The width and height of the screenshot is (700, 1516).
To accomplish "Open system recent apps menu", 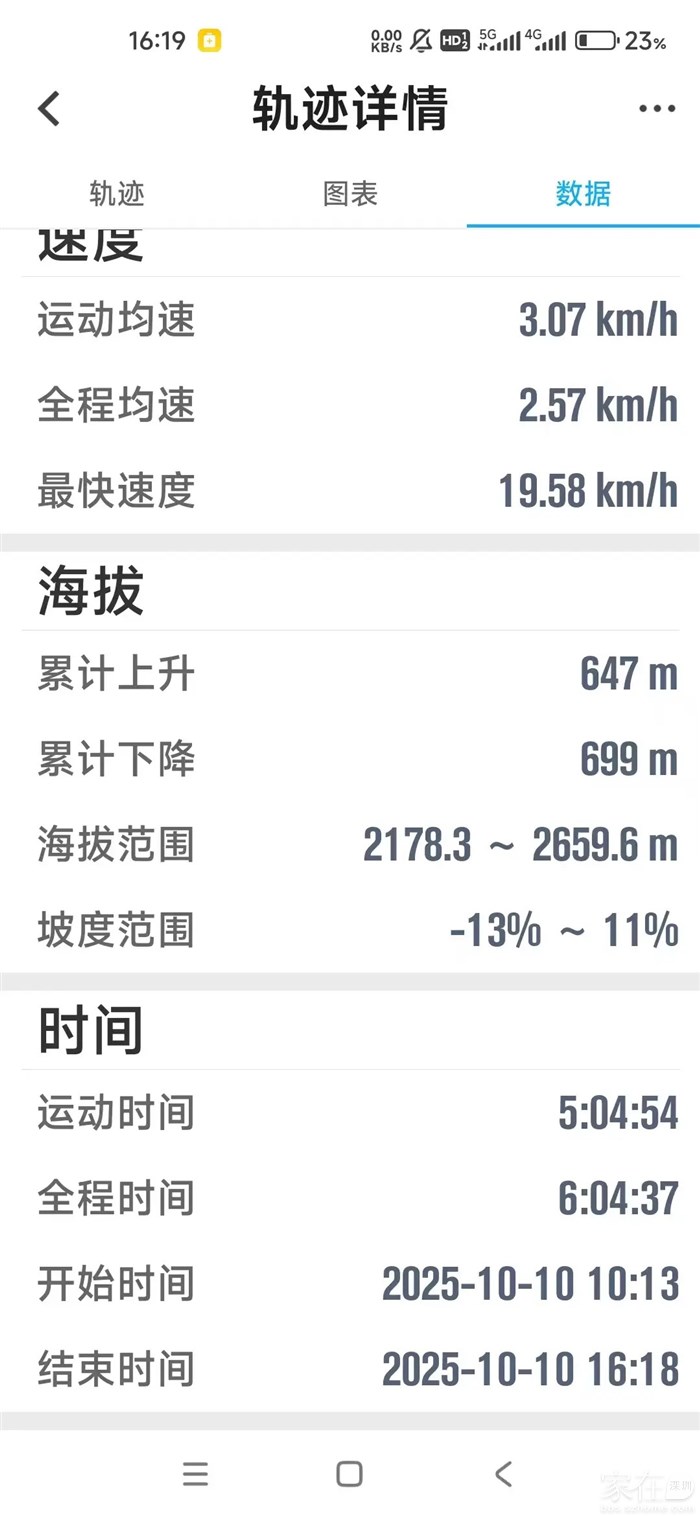I will pyautogui.click(x=195, y=1473).
